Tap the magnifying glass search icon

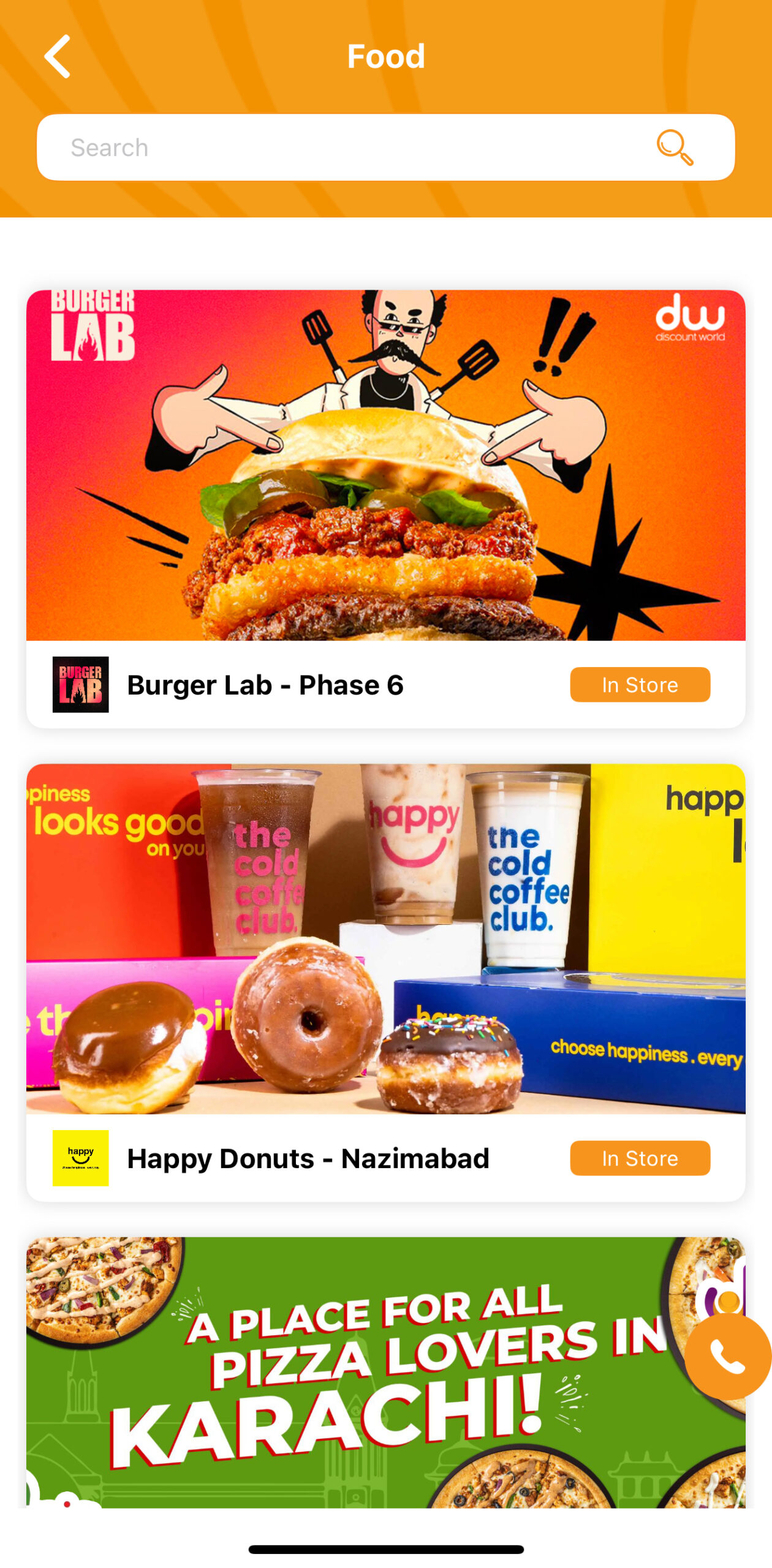pos(674,148)
